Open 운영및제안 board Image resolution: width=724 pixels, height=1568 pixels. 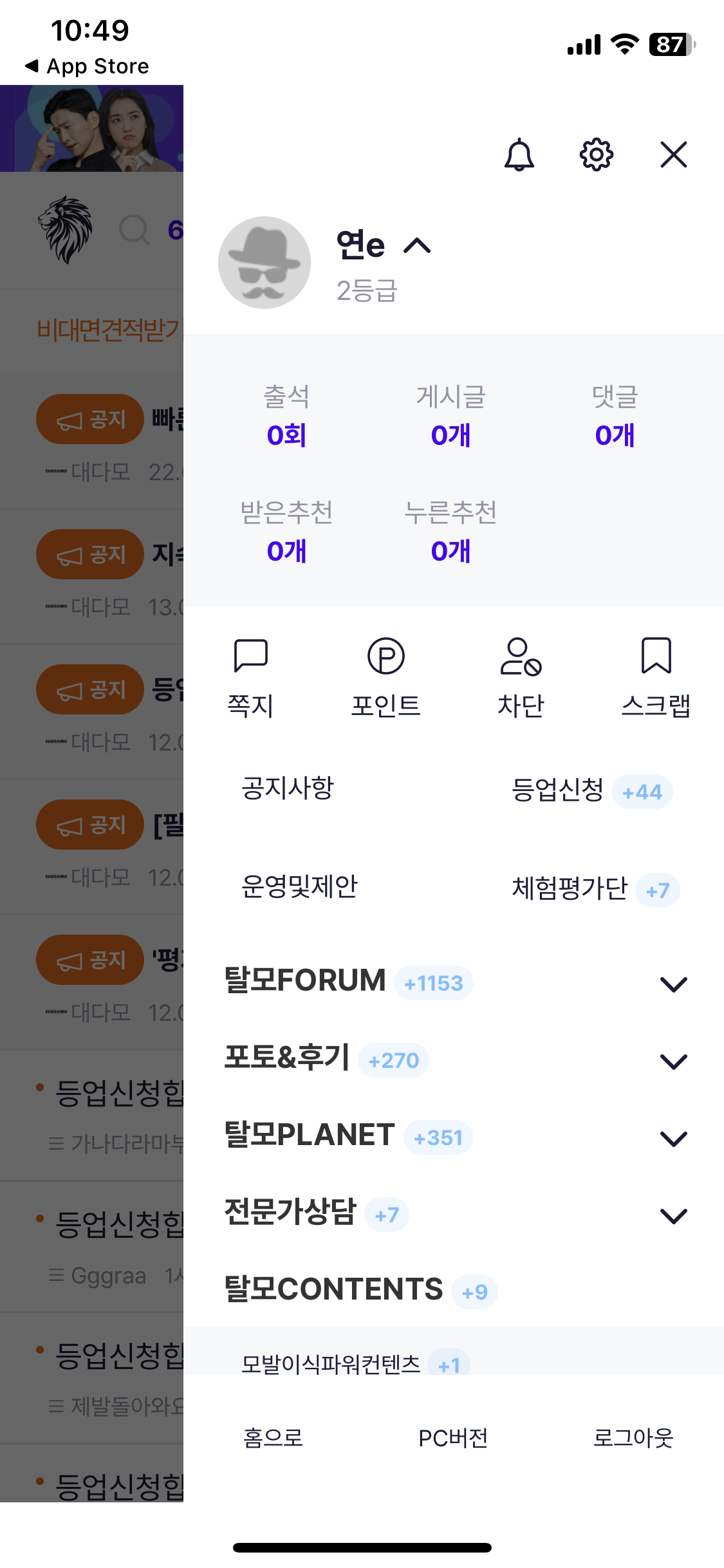click(299, 887)
